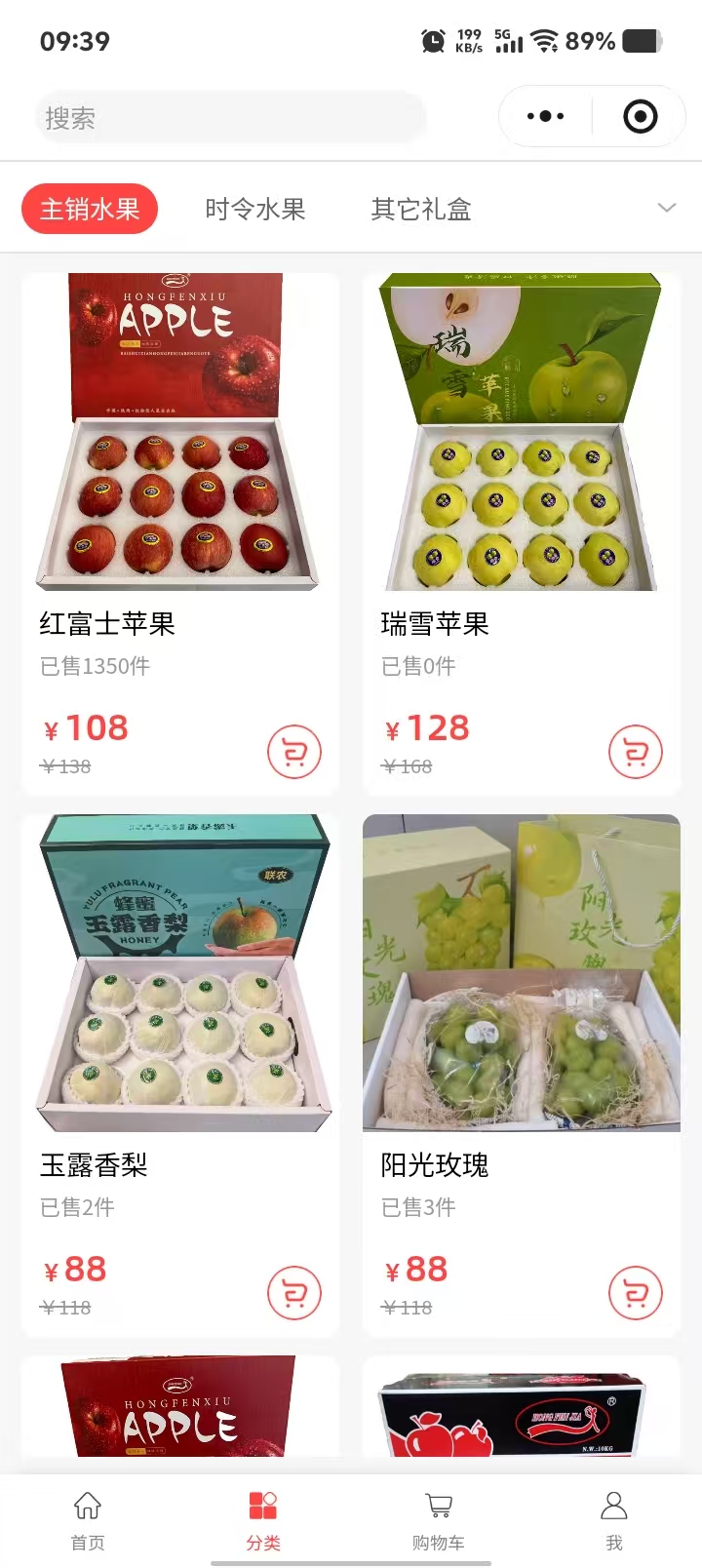Expand the category list chevron

[667, 208]
